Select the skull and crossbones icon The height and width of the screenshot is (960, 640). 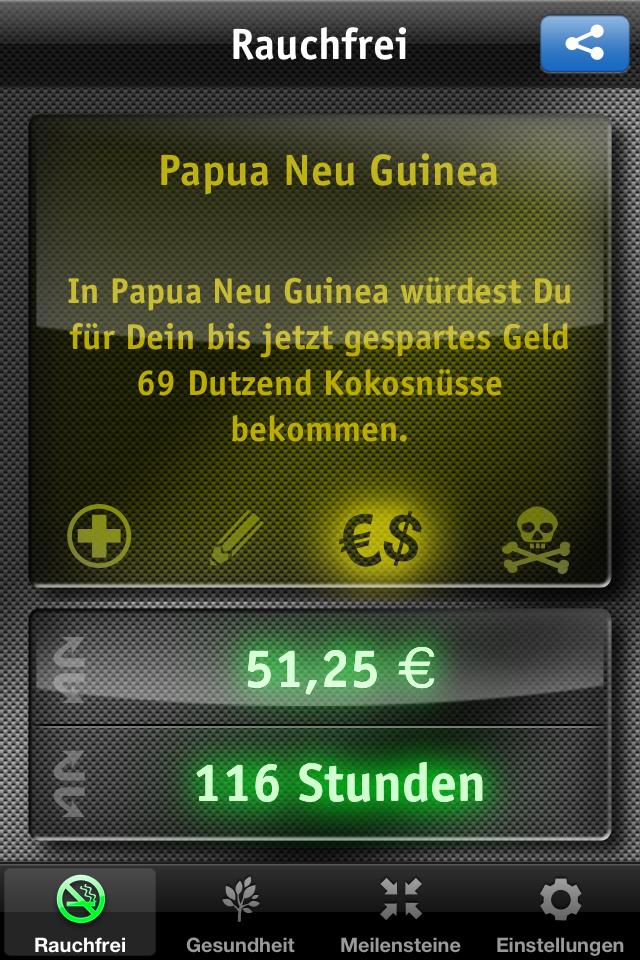tap(537, 540)
